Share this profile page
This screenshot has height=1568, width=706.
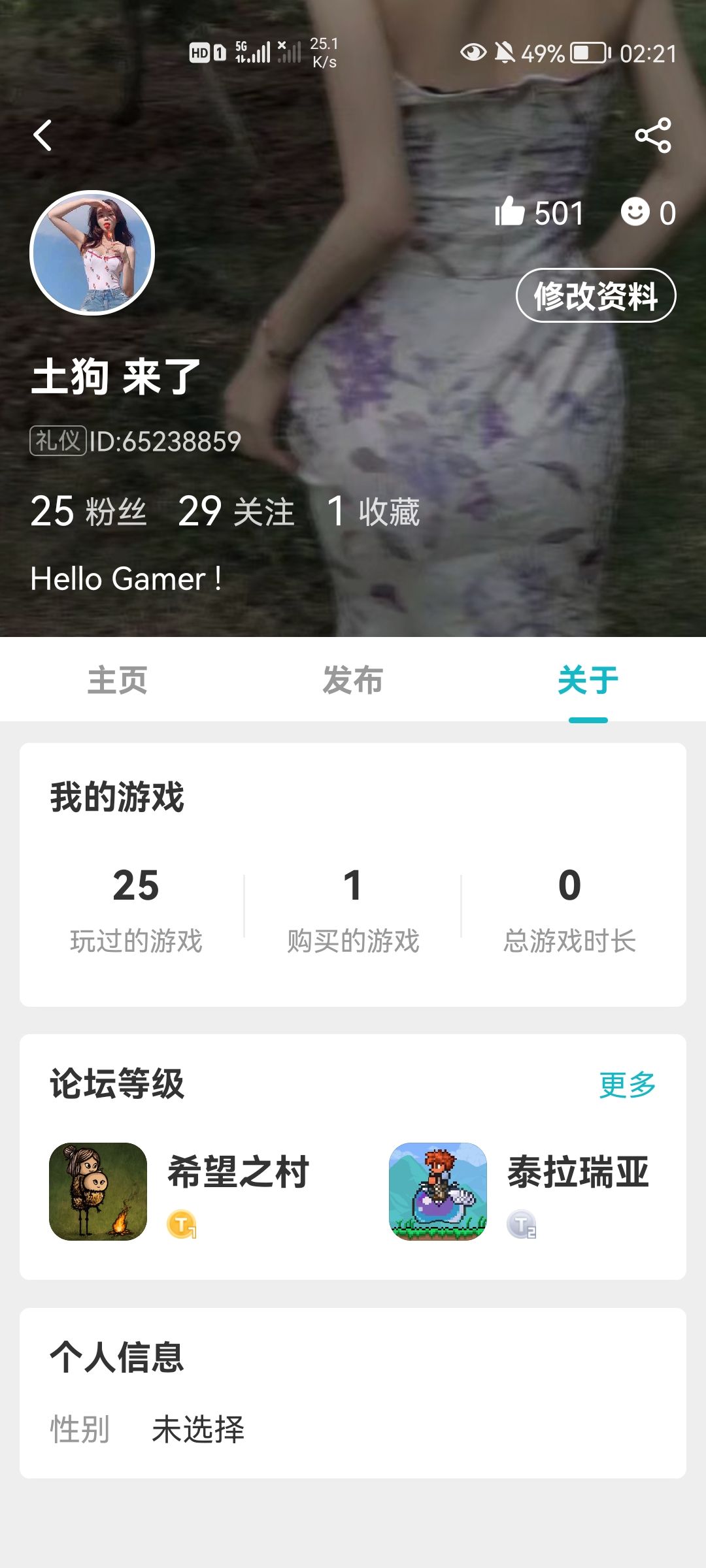(652, 136)
